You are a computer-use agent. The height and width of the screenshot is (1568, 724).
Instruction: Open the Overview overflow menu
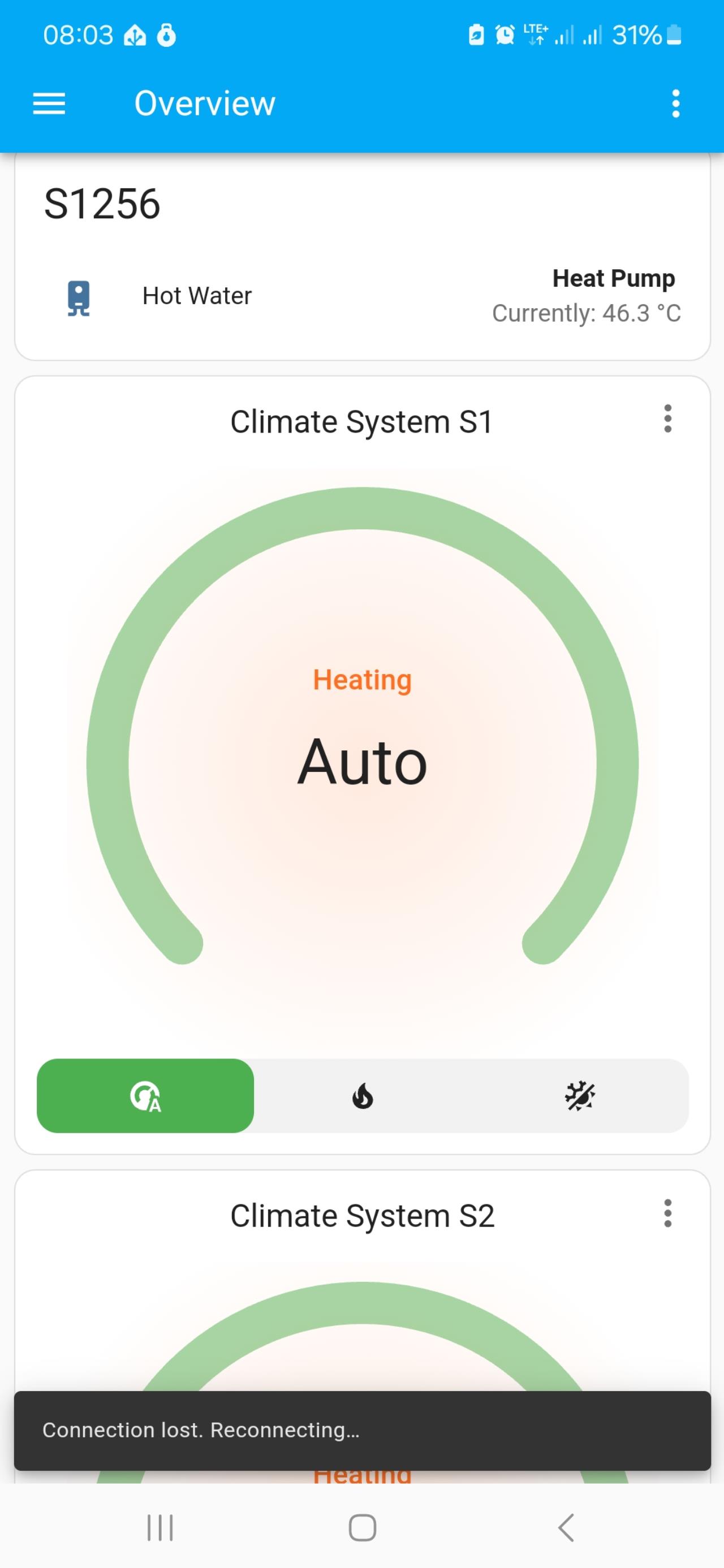[x=675, y=103]
